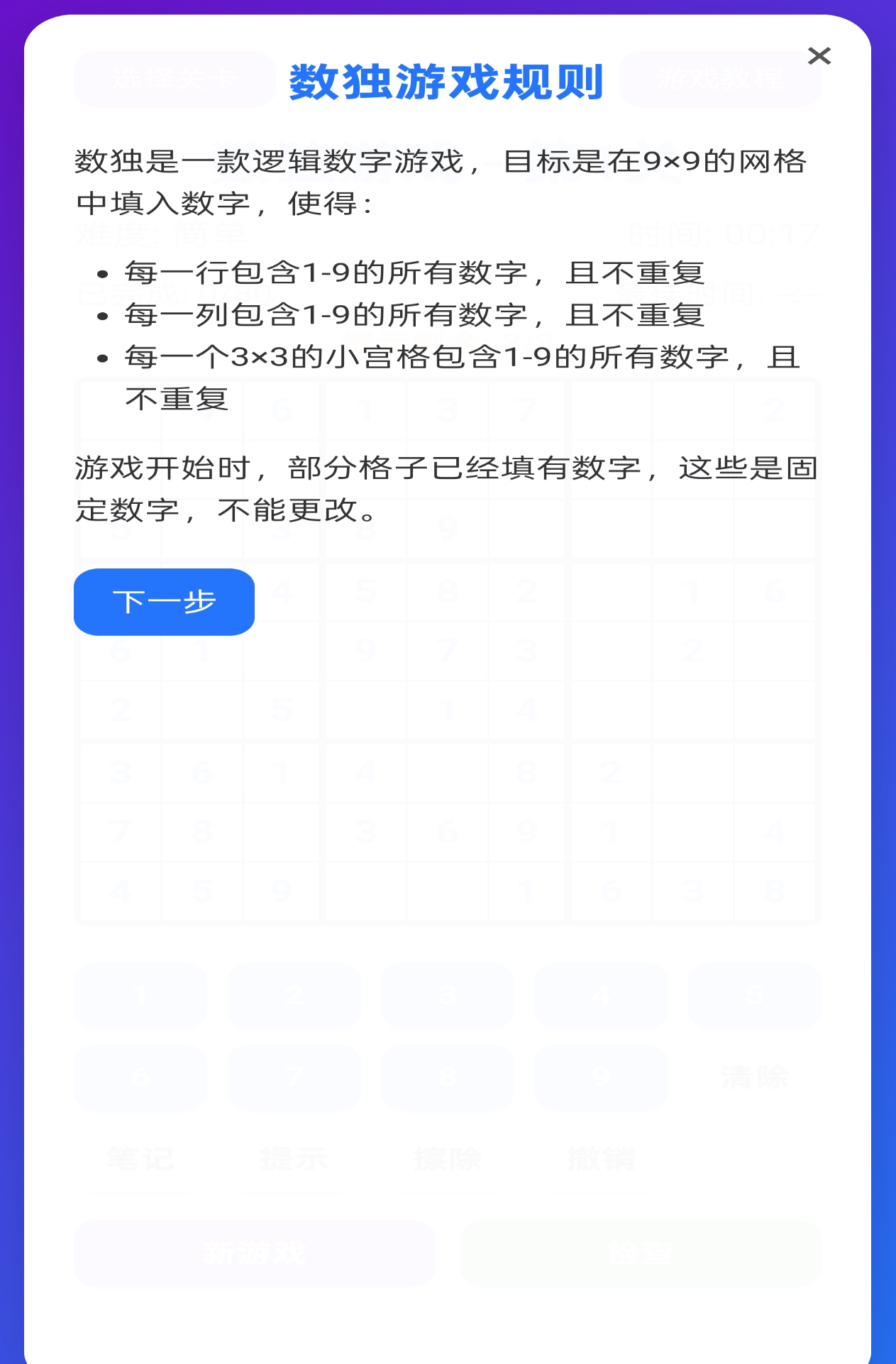Select number 5 on the number pad

754,996
